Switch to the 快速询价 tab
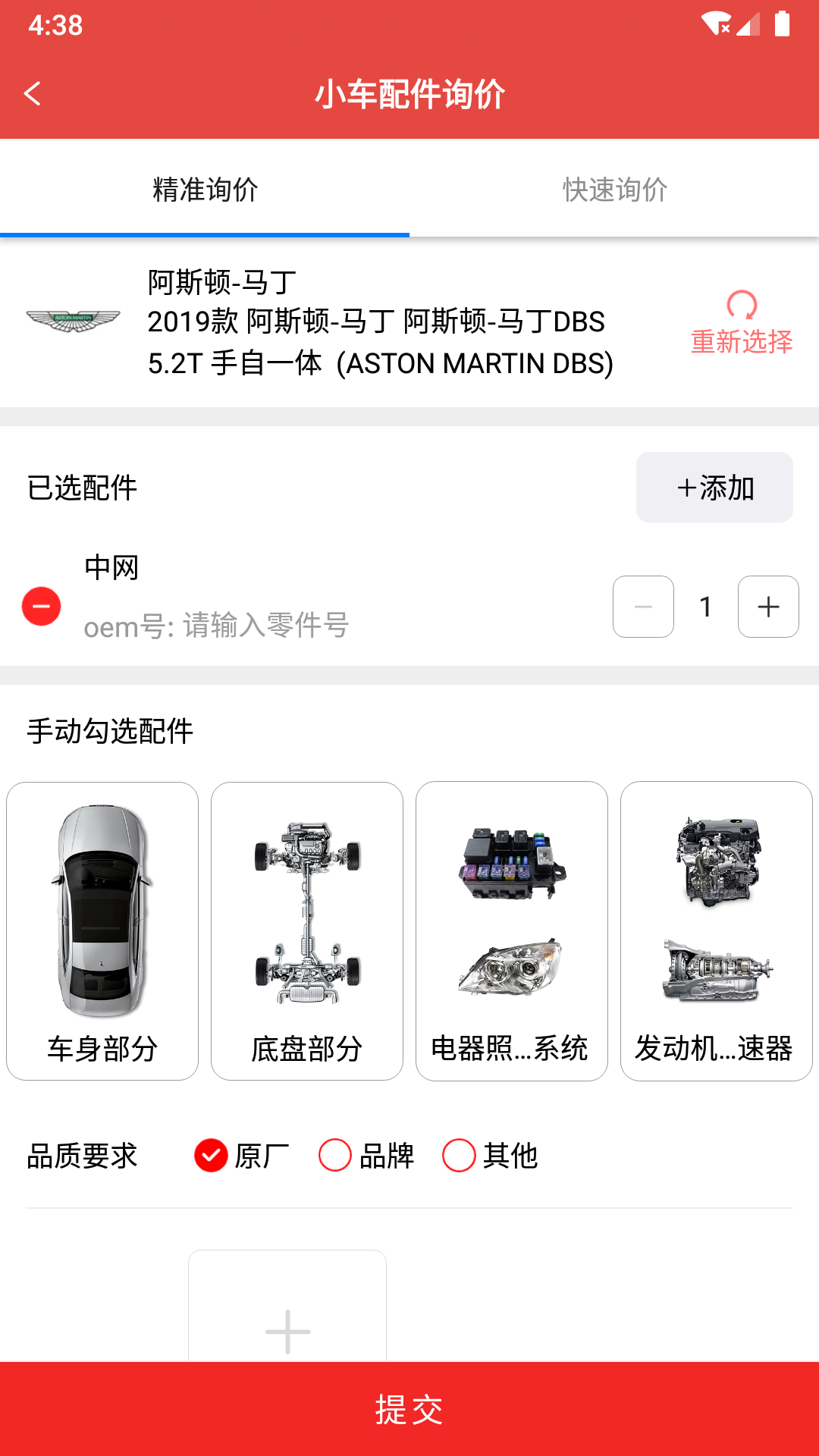Viewport: 819px width, 1456px height. pyautogui.click(x=614, y=190)
